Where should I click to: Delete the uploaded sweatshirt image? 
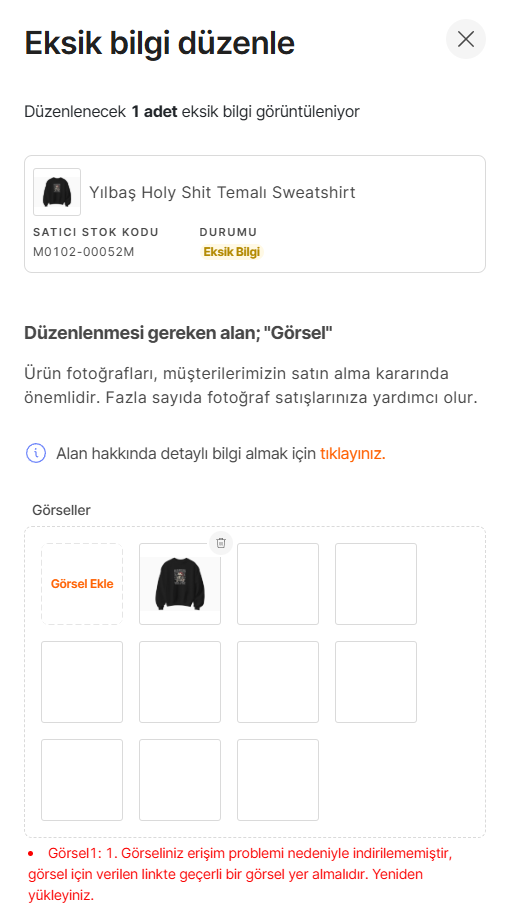point(221,543)
